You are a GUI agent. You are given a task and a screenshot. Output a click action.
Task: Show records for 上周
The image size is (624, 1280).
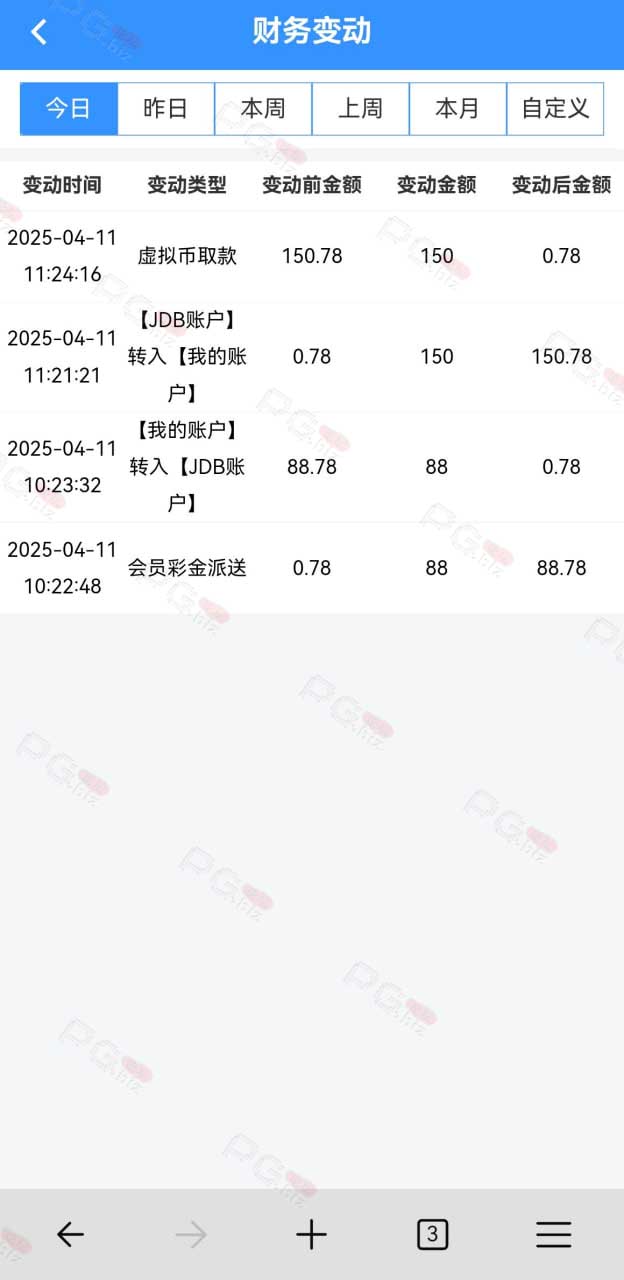point(360,109)
